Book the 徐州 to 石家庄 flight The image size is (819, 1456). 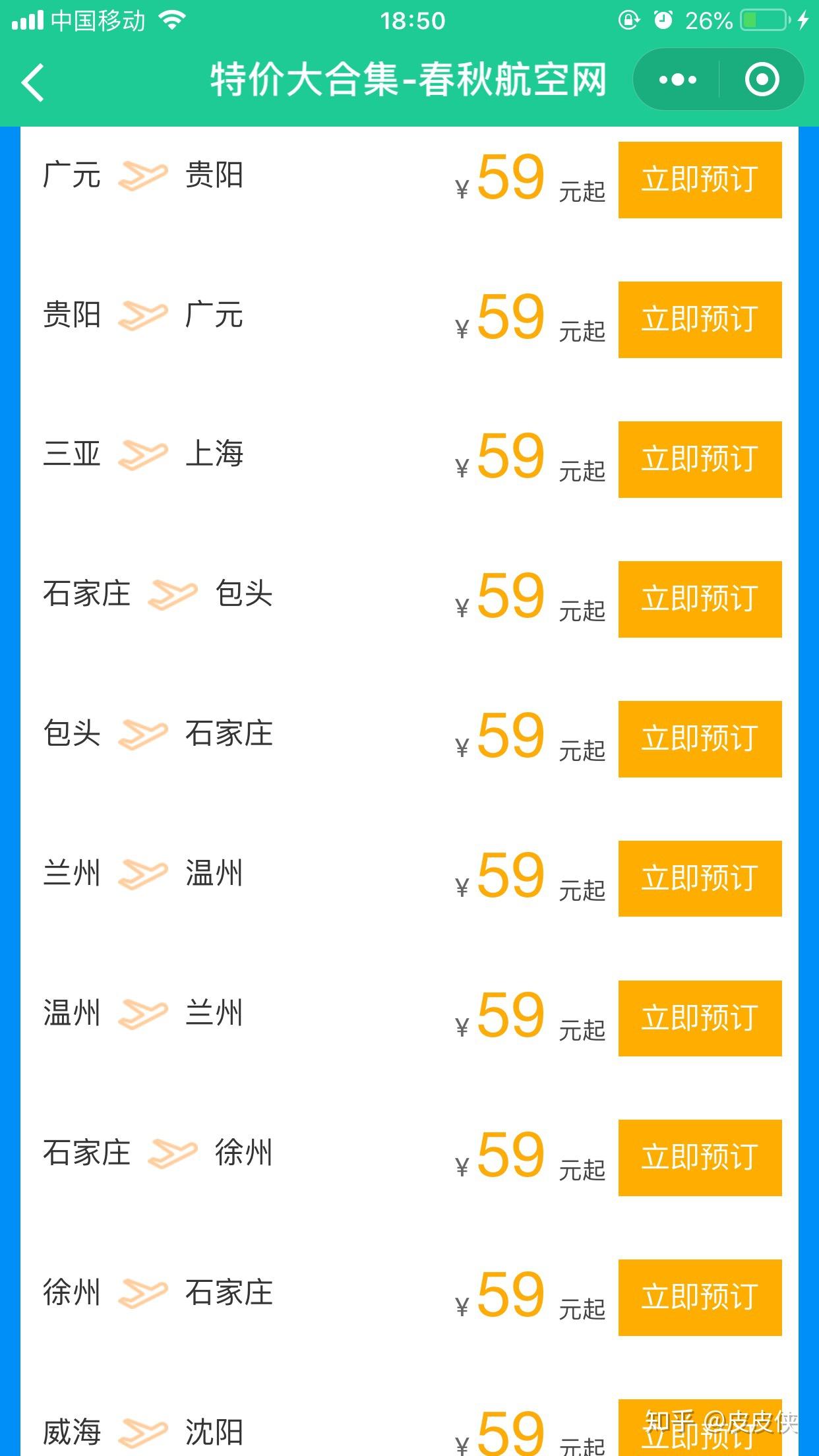(700, 1297)
